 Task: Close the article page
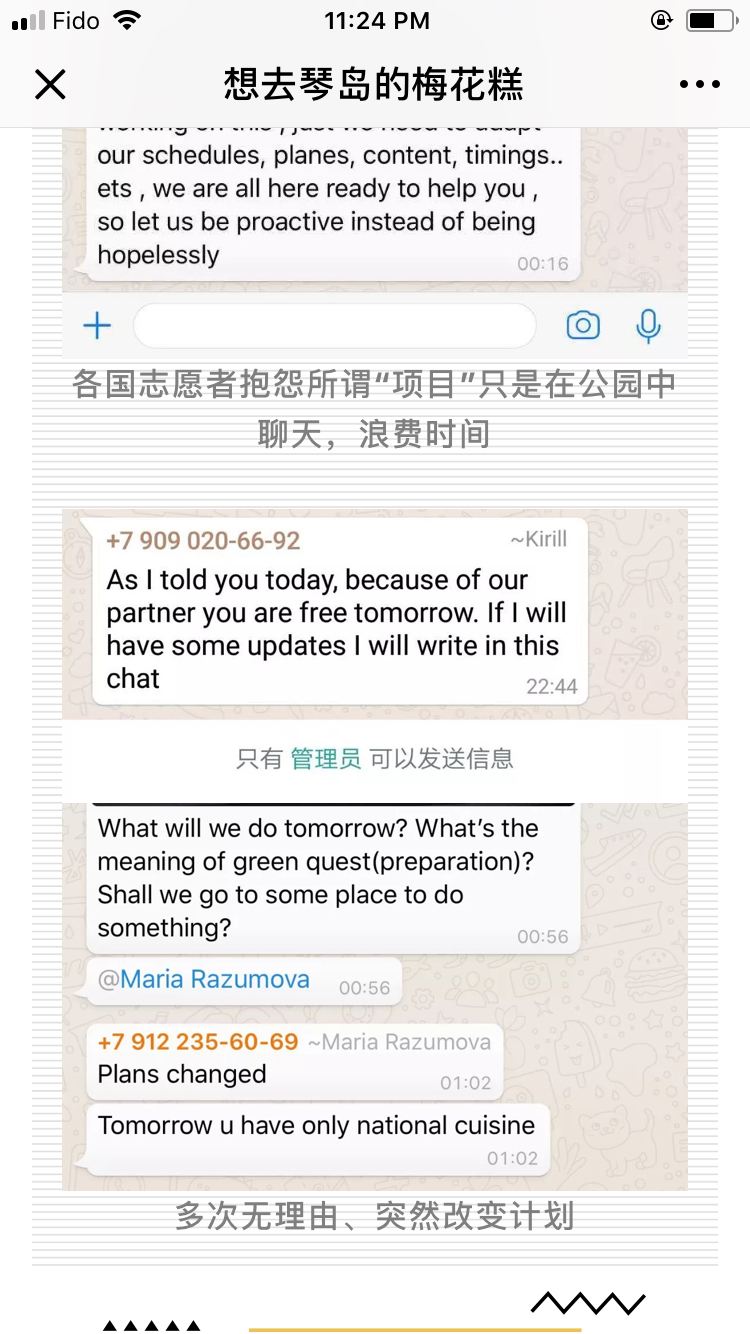pyautogui.click(x=50, y=85)
